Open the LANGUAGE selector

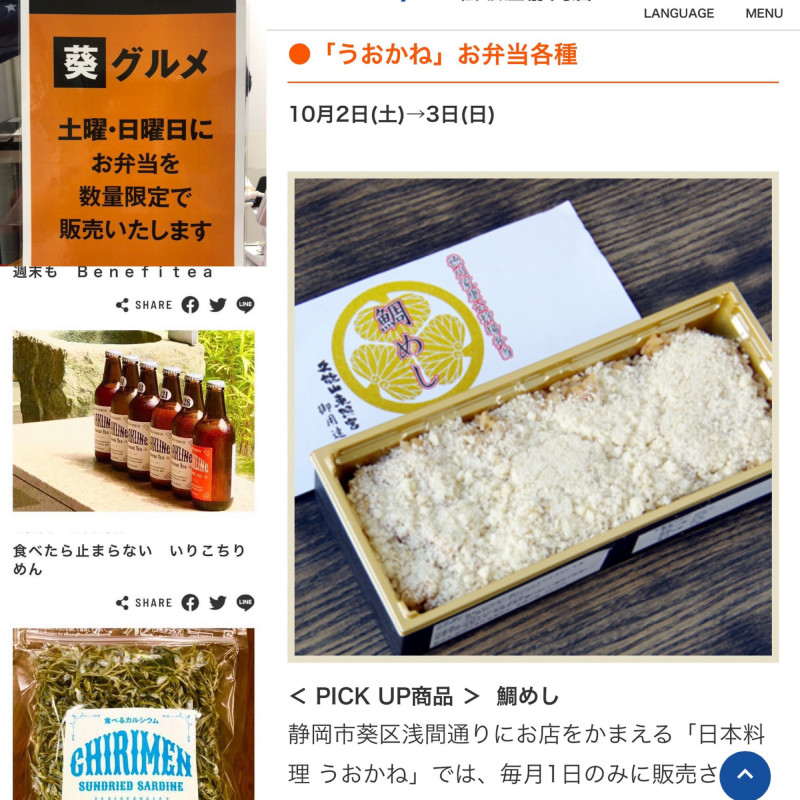click(678, 13)
